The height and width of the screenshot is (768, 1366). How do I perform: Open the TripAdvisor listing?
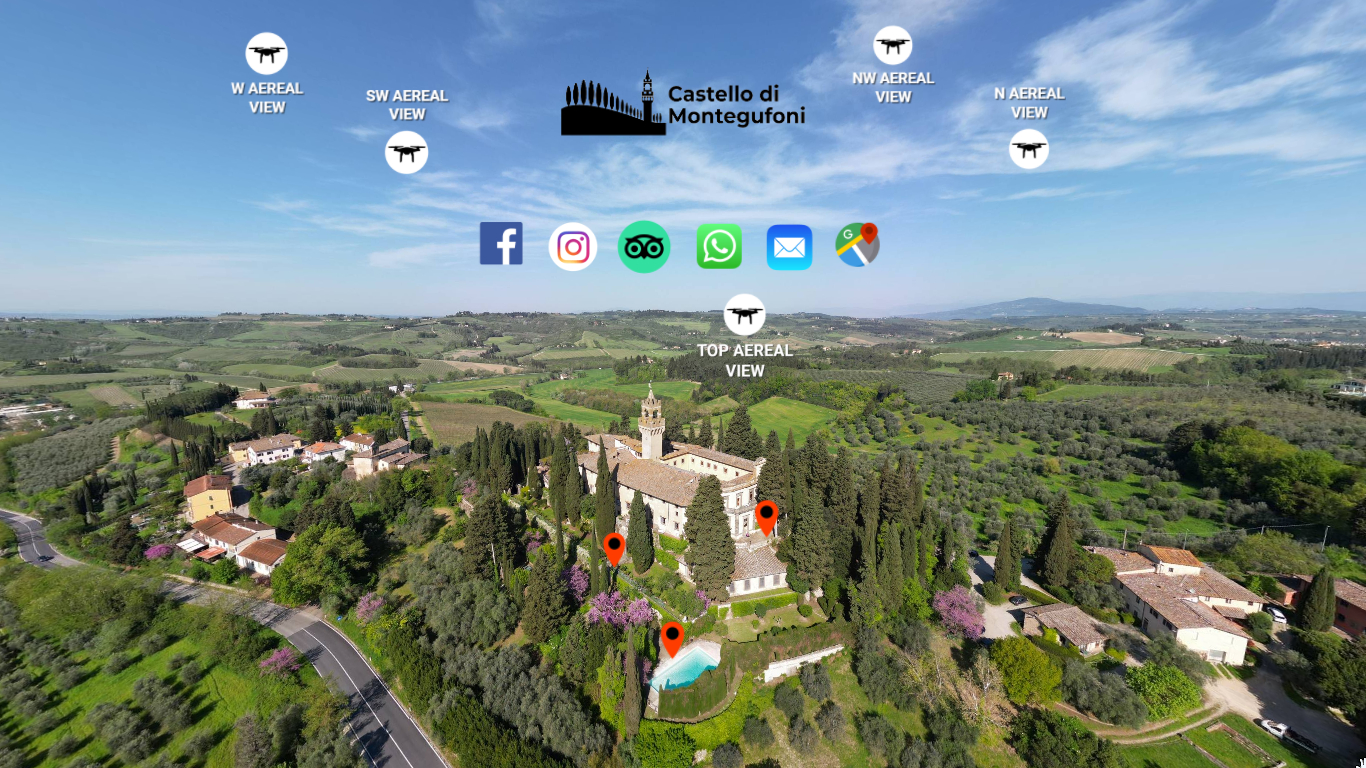[x=644, y=246]
